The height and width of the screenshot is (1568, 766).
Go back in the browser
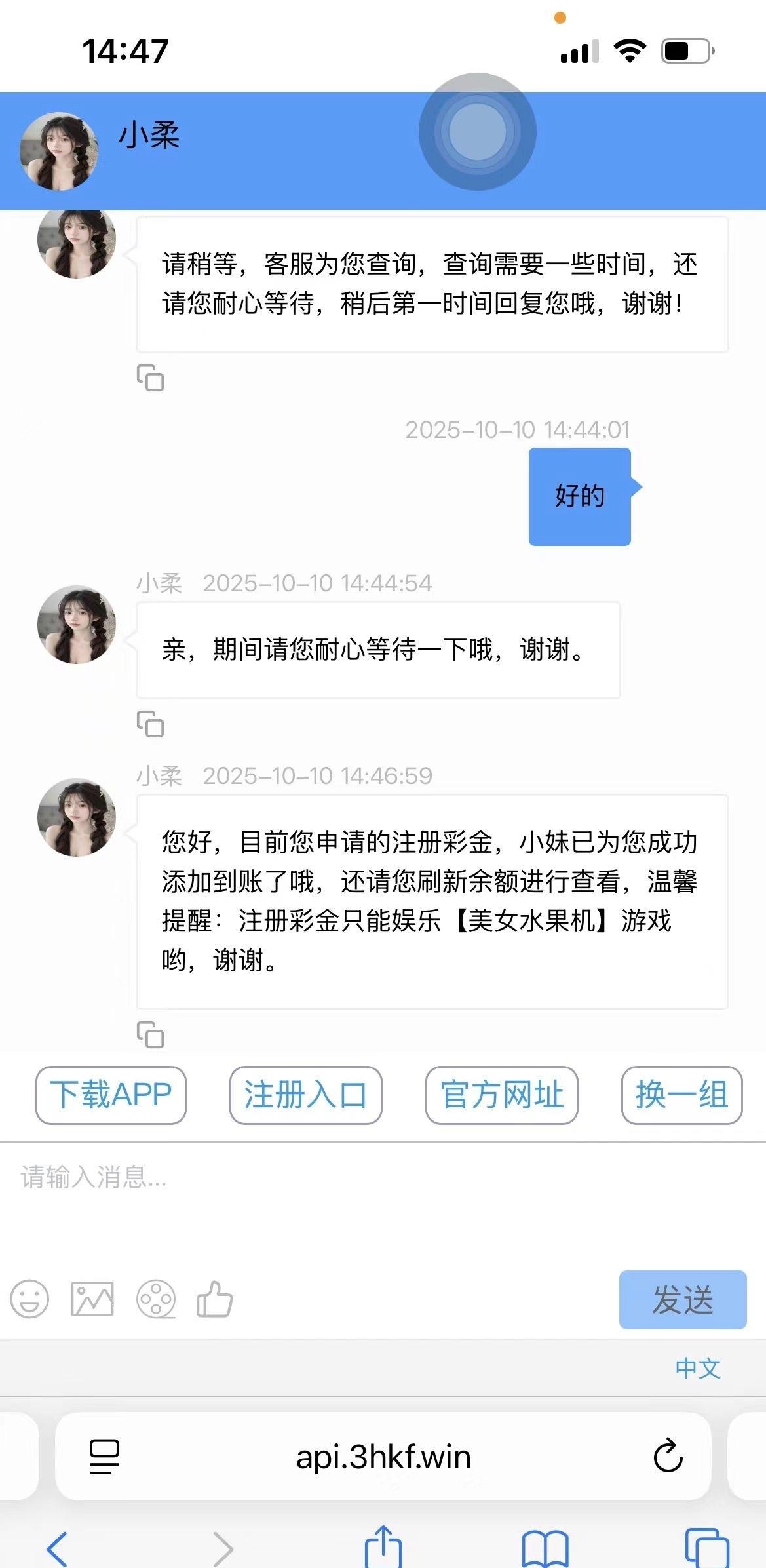58,1549
